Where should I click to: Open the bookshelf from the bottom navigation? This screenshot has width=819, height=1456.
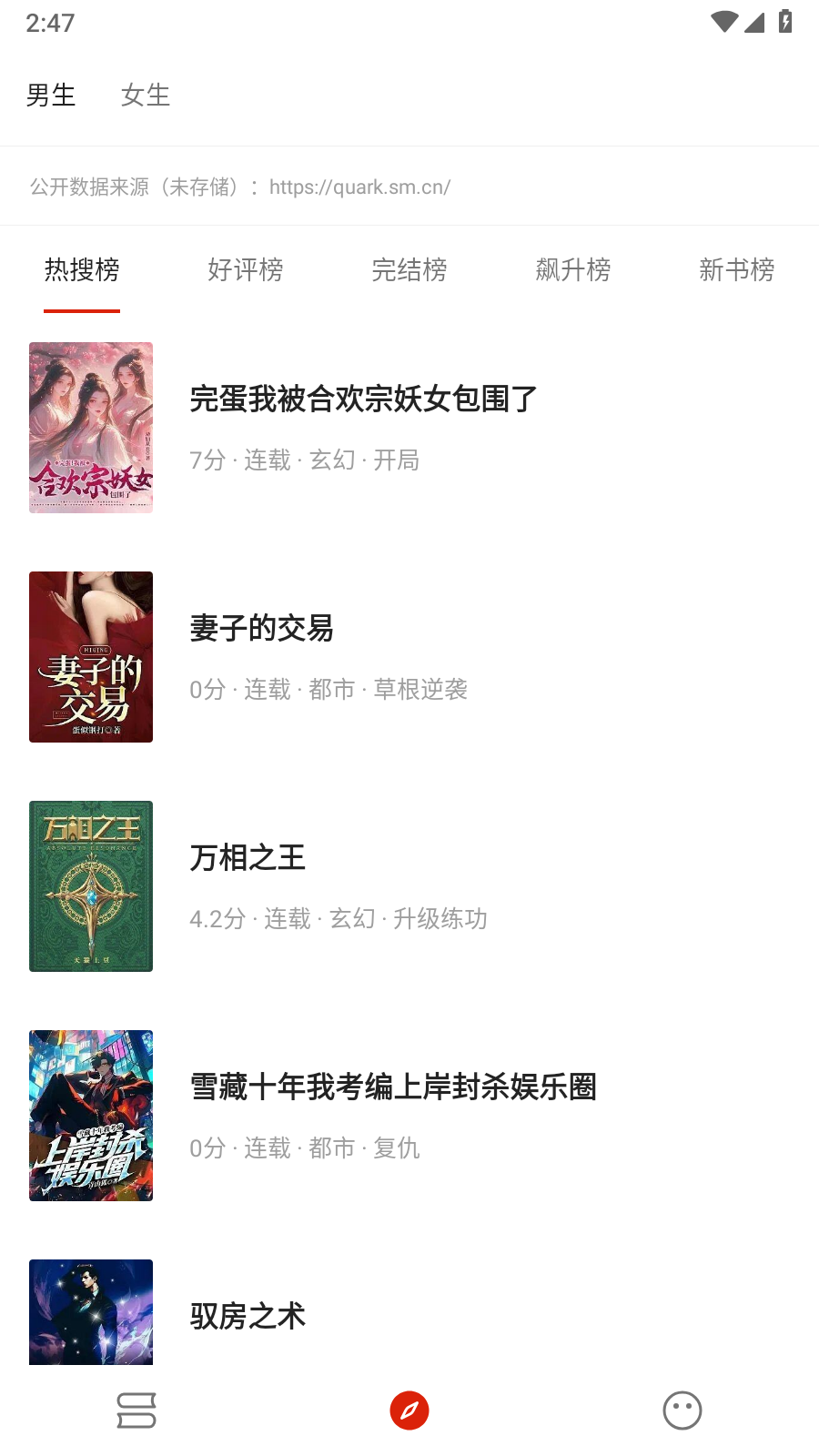pyautogui.click(x=135, y=1409)
